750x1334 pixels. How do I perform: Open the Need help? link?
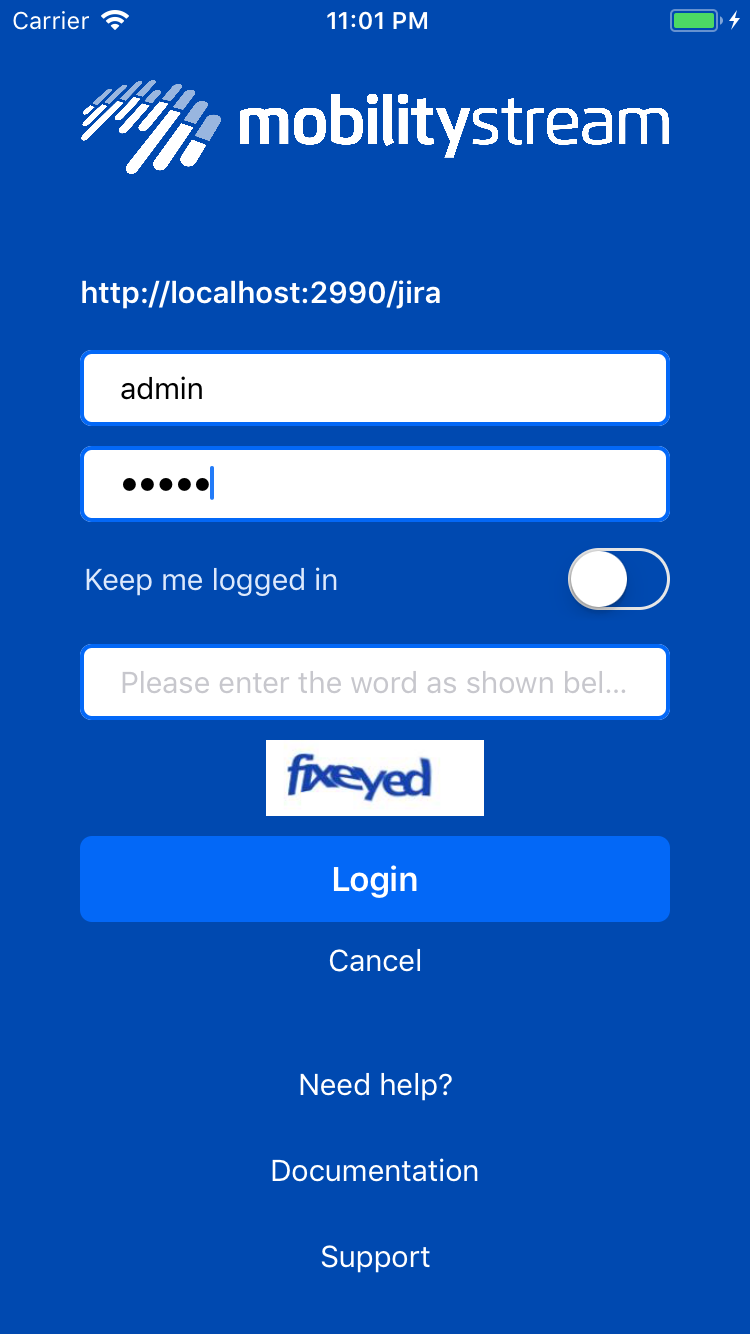pos(375,1084)
